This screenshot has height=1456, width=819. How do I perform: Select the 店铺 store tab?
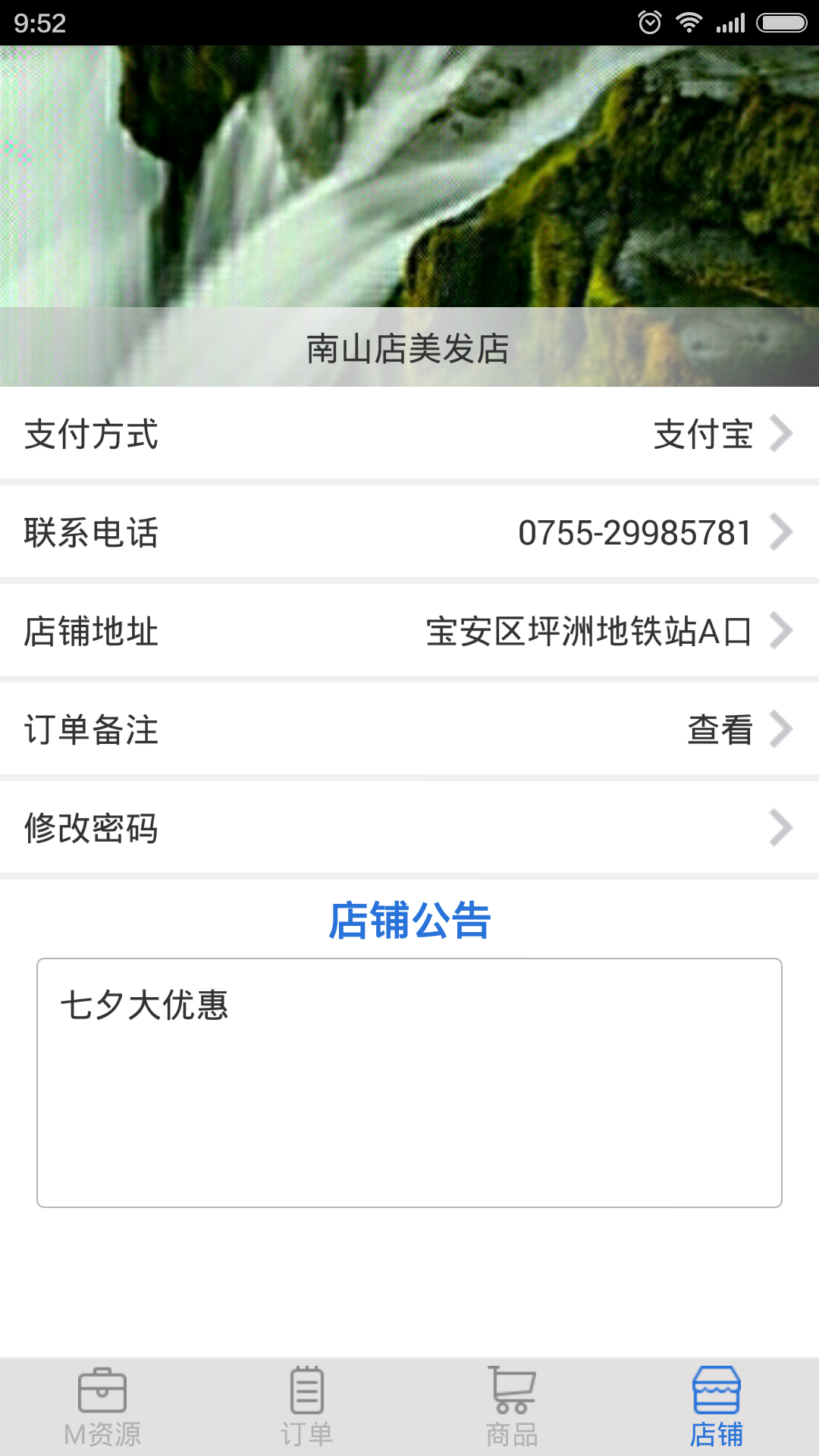click(717, 1407)
